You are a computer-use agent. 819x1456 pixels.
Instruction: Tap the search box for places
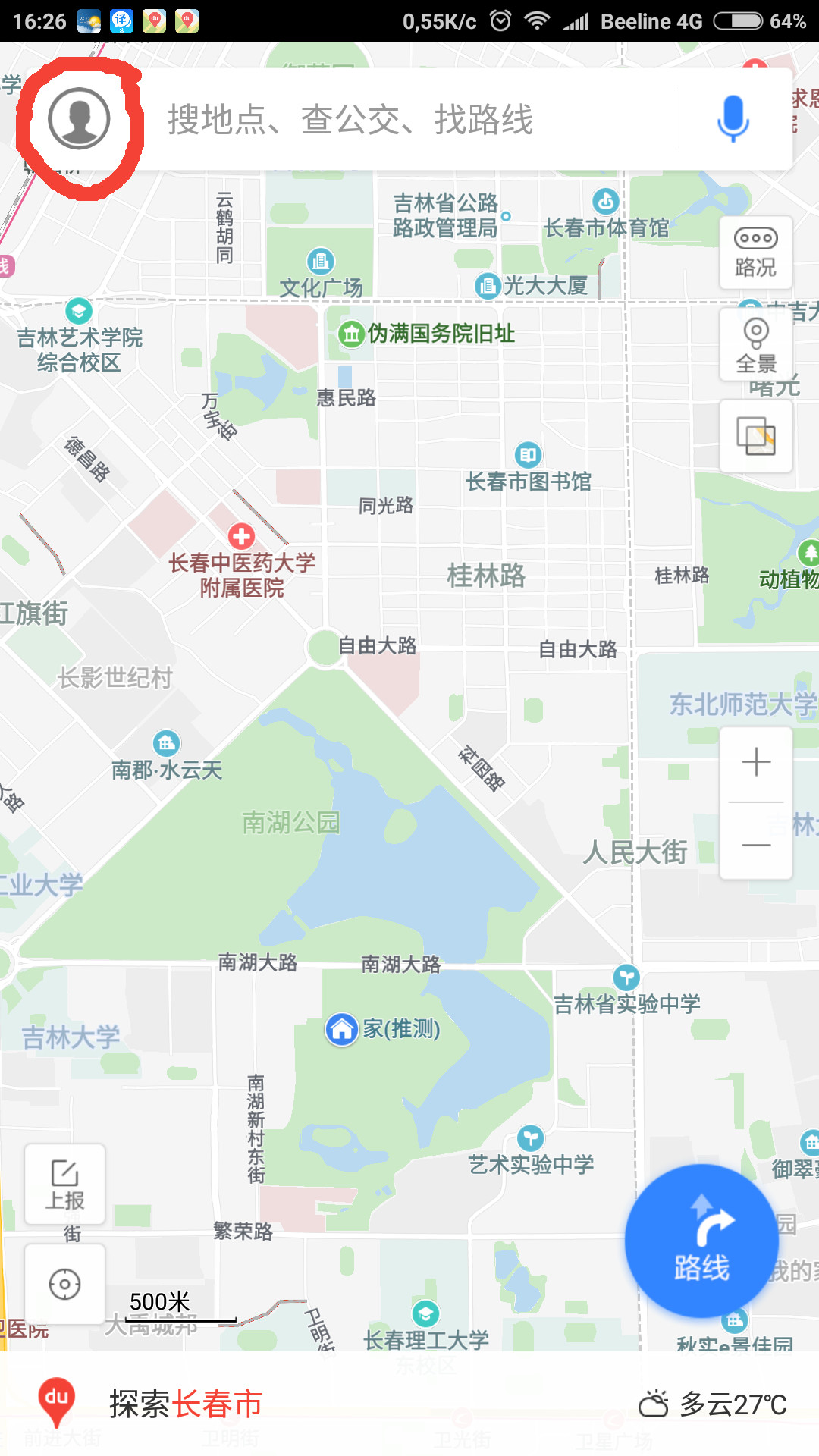(409, 120)
